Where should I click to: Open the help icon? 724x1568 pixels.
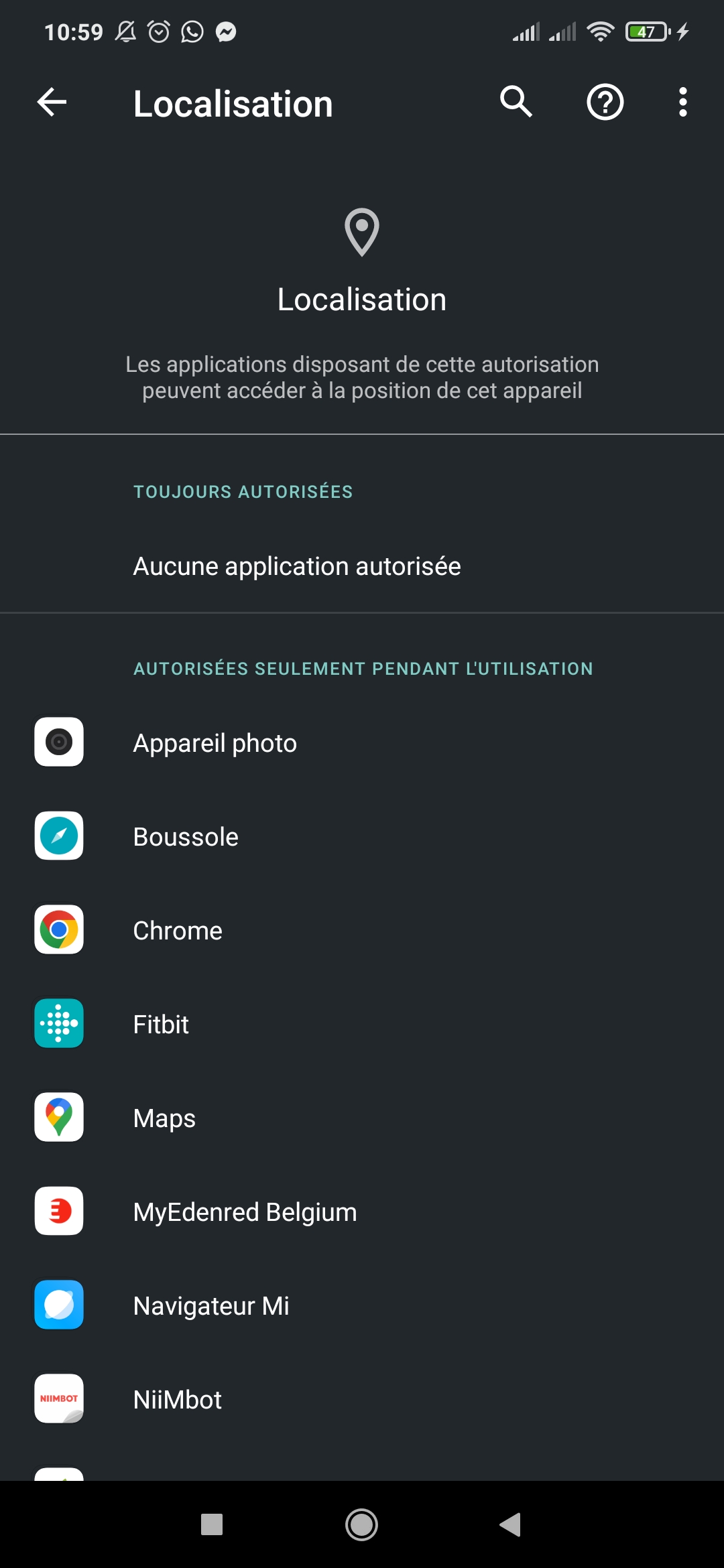(605, 103)
